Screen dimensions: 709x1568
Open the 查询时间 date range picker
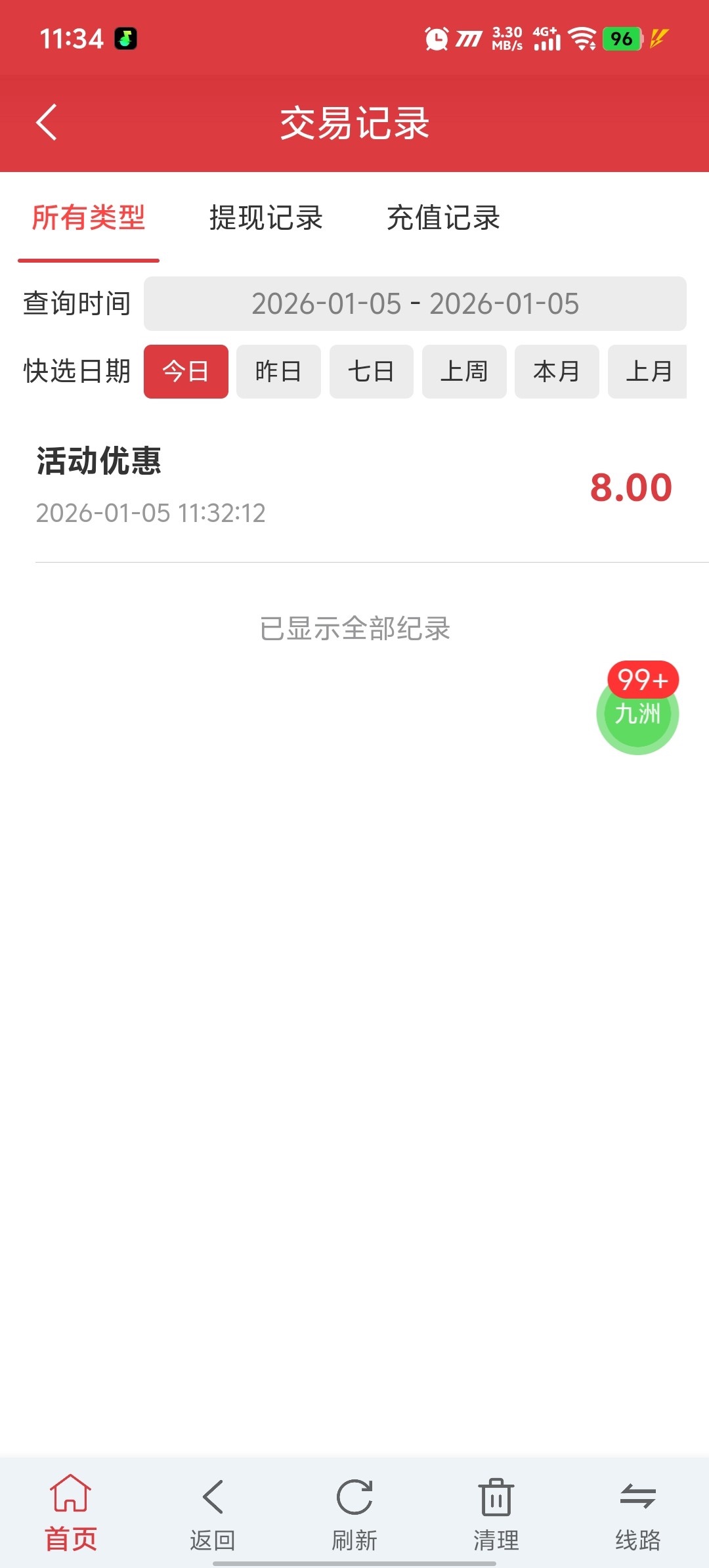tap(415, 304)
